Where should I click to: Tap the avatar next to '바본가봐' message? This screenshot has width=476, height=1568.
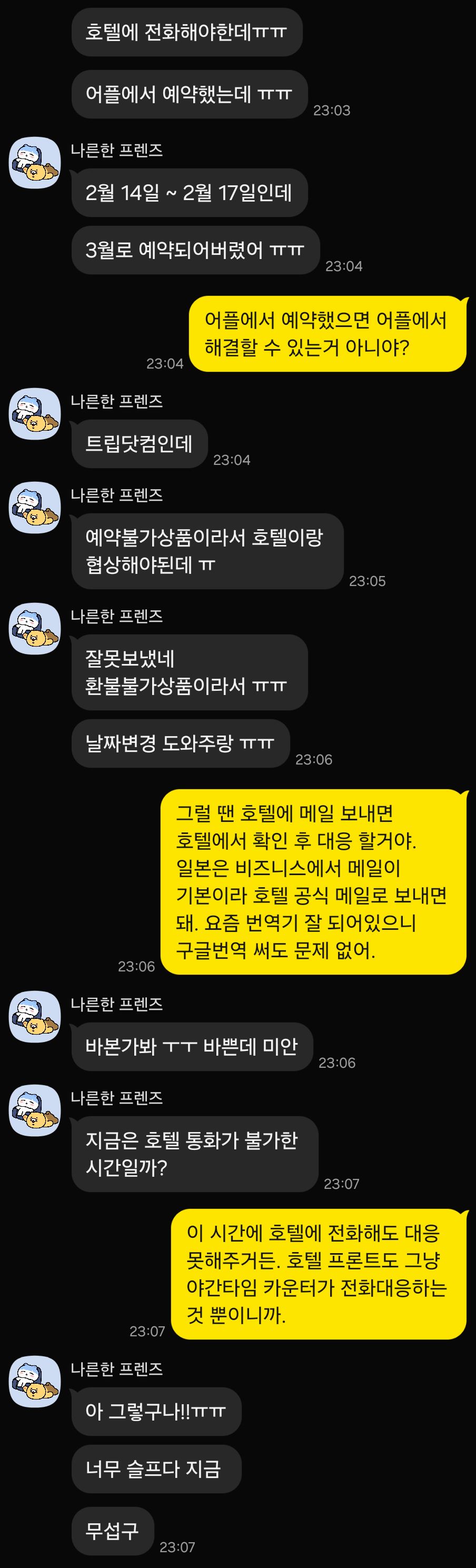(35, 1017)
